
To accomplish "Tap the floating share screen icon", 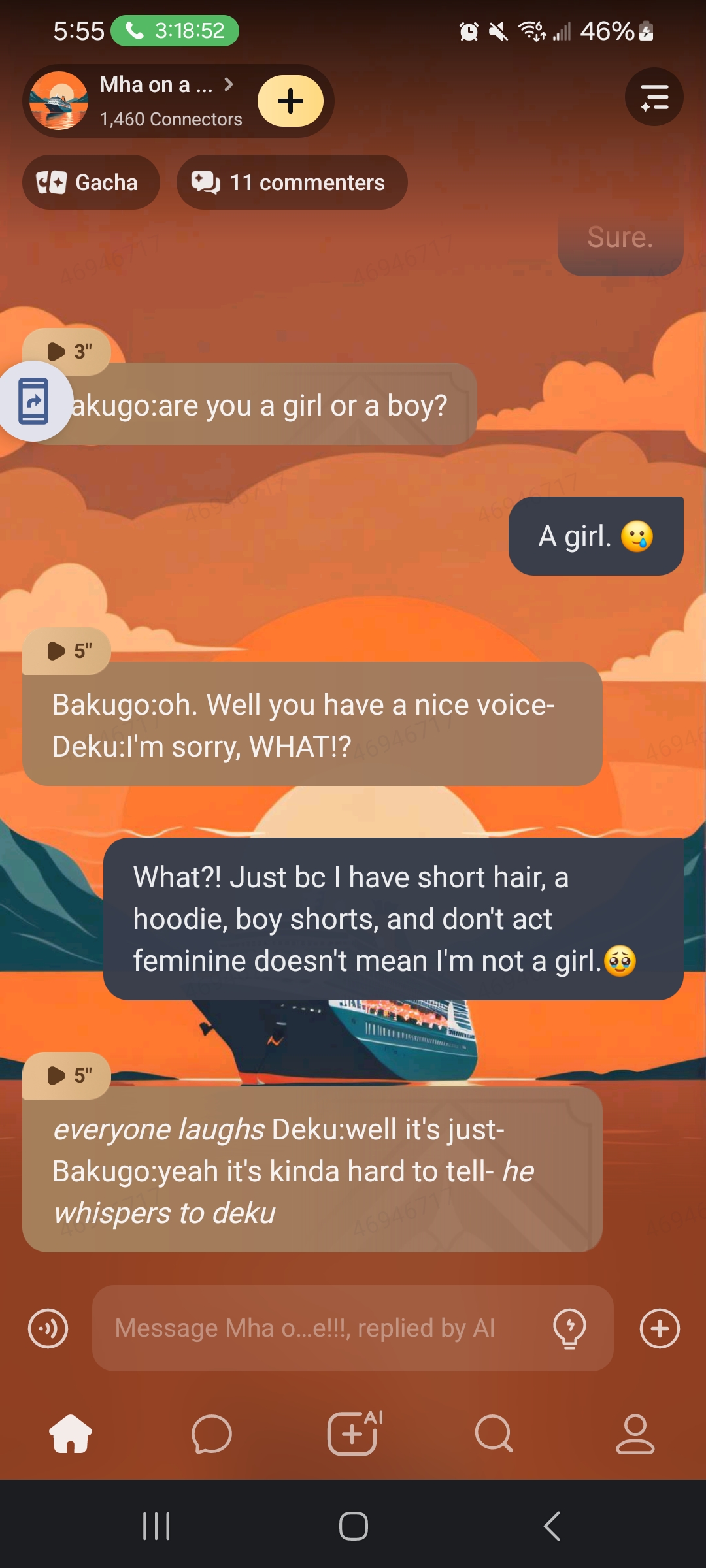I will pos(34,401).
